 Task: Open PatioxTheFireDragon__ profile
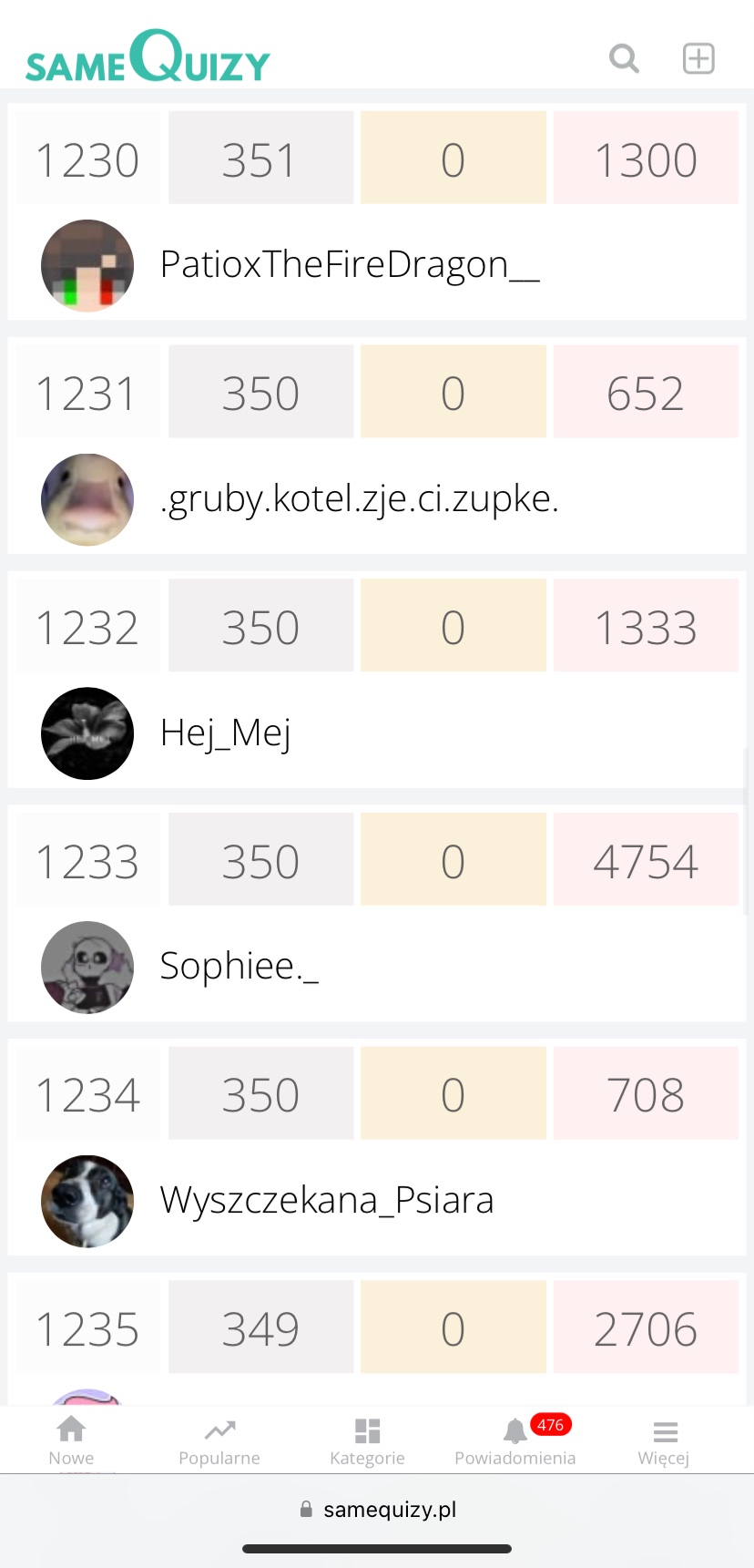pyautogui.click(x=350, y=264)
